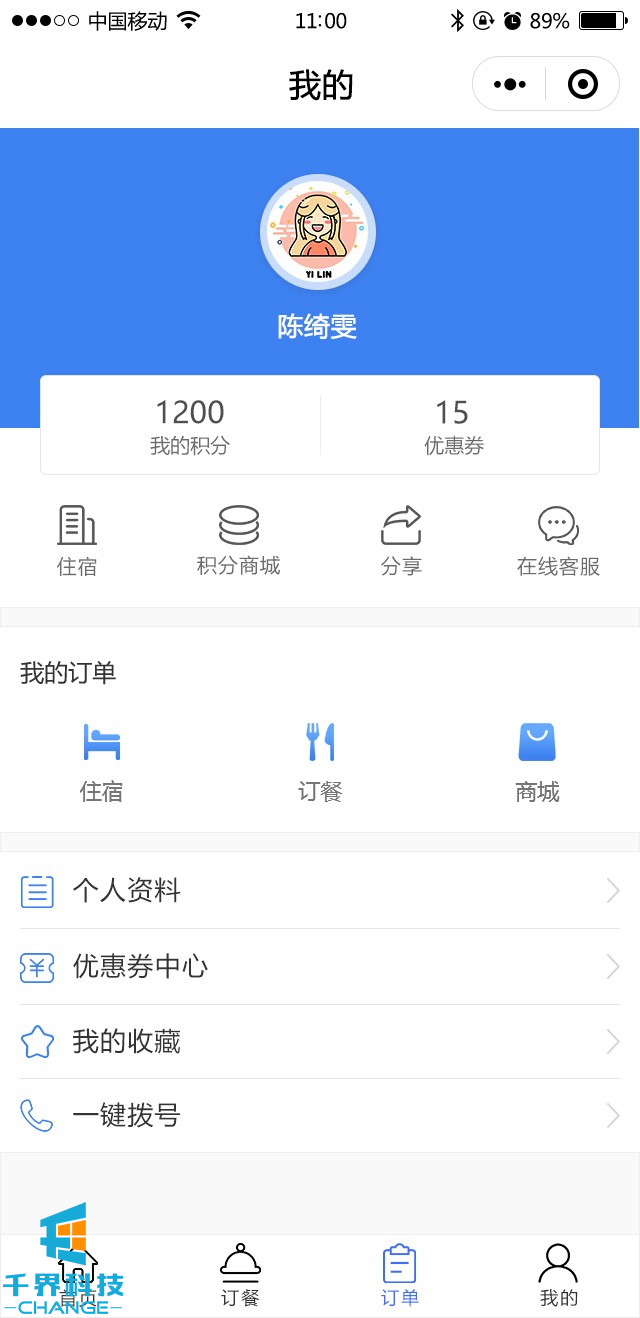The width and height of the screenshot is (640, 1318).
Task: Tap the profile avatar of 陈绮雯
Action: [x=318, y=232]
